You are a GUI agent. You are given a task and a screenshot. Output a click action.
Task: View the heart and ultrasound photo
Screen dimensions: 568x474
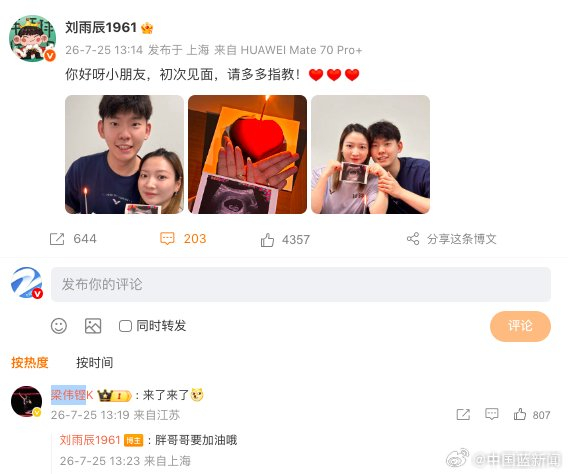(x=247, y=154)
